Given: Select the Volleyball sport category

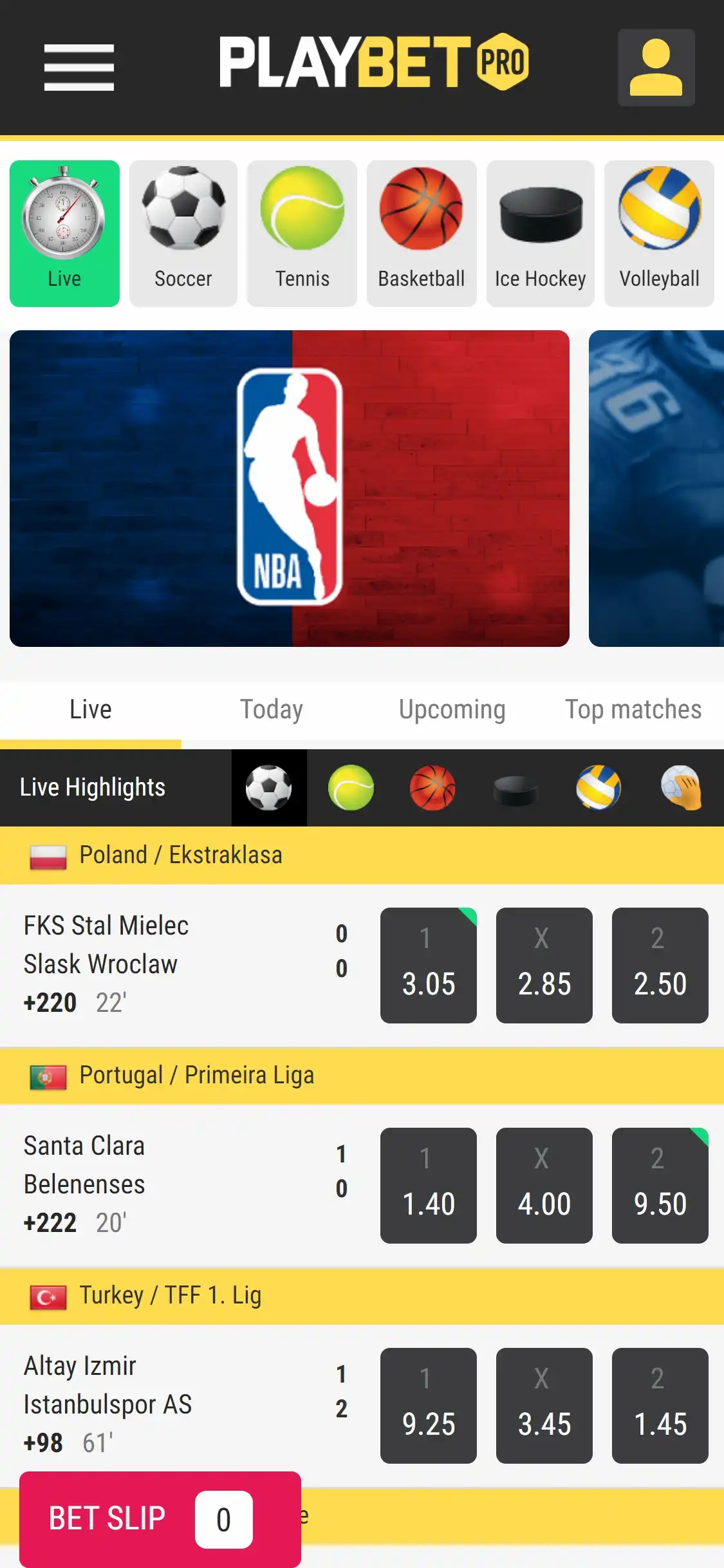Looking at the screenshot, I should [x=659, y=233].
